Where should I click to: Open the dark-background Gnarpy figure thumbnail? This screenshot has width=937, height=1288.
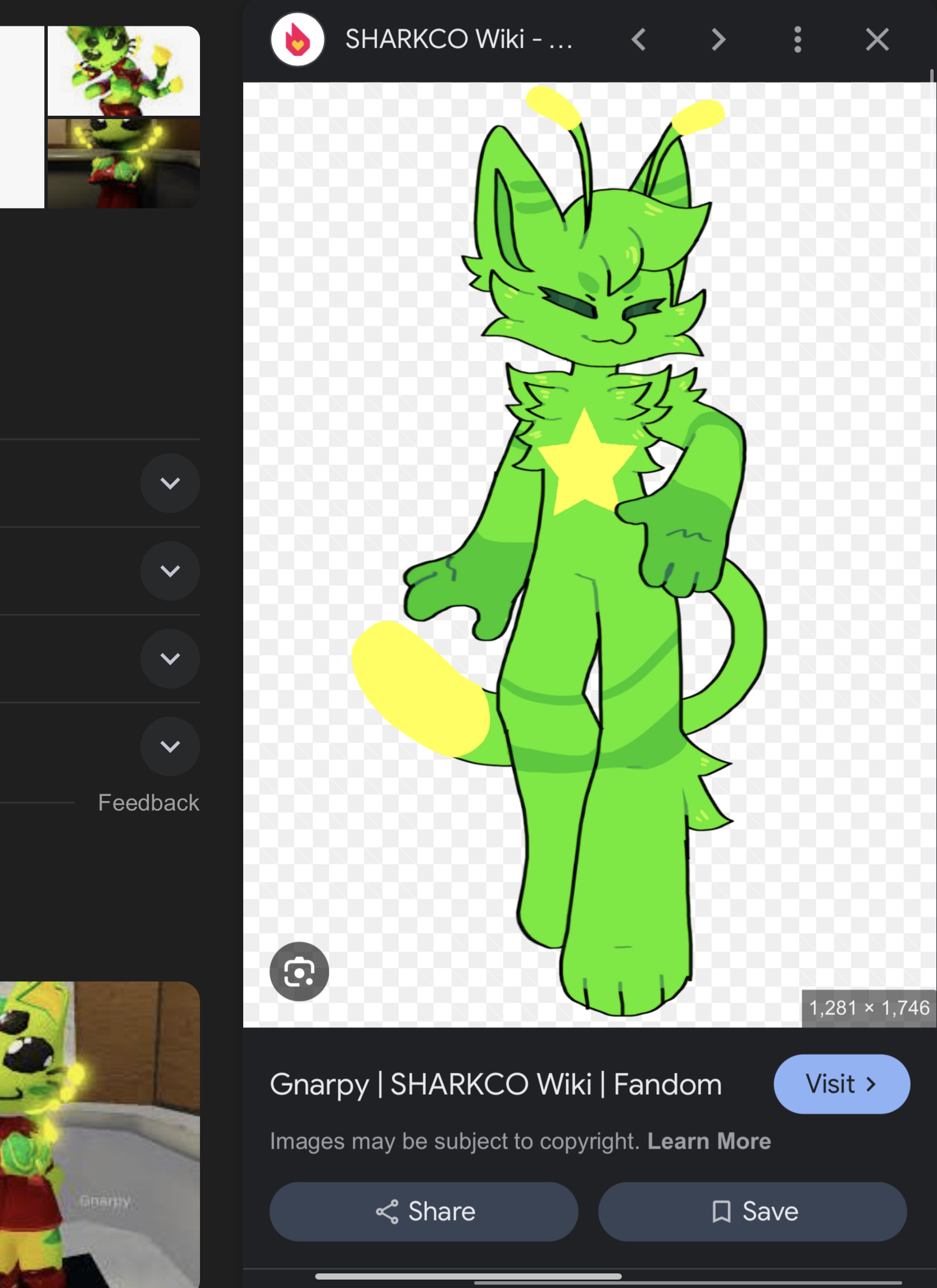[x=123, y=163]
